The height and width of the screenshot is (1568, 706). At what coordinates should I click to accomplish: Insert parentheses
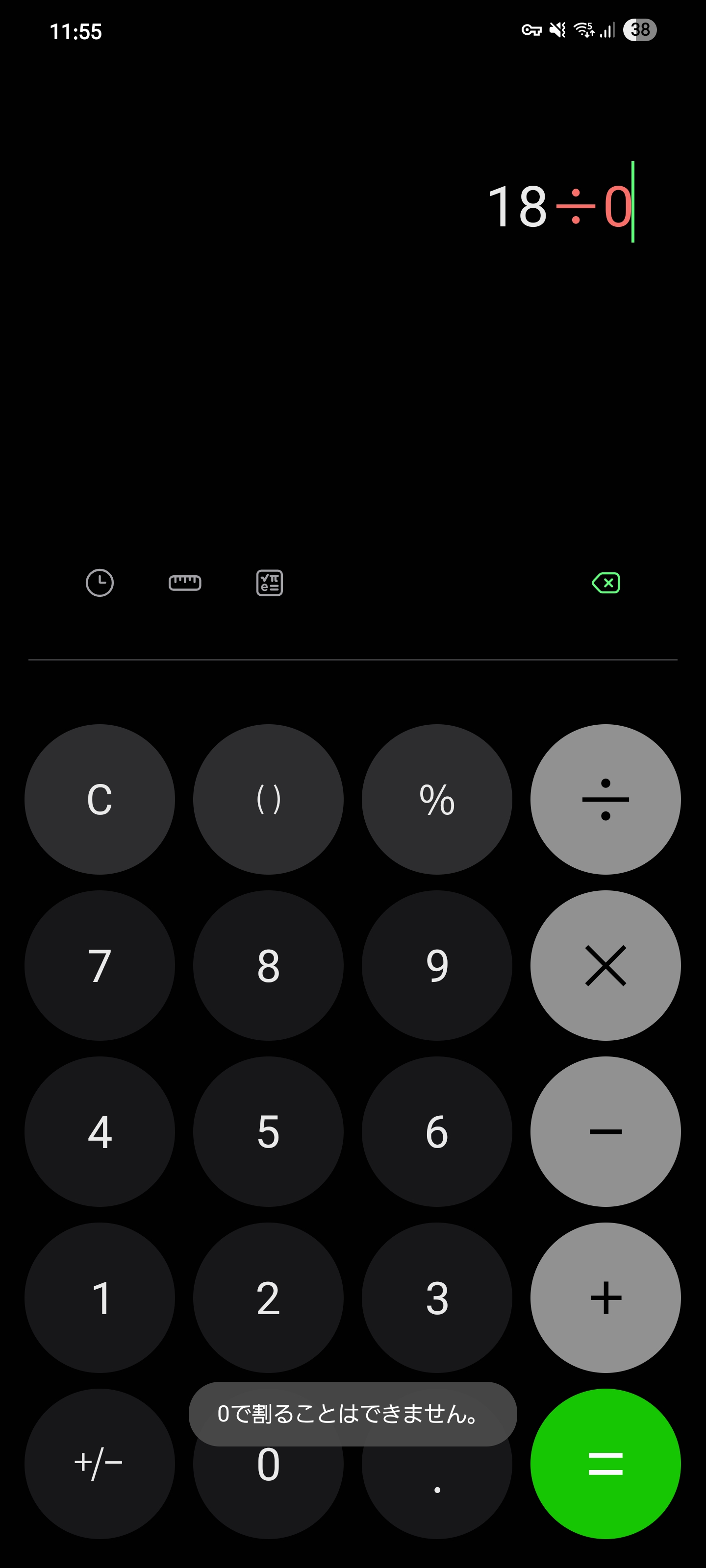coord(268,799)
